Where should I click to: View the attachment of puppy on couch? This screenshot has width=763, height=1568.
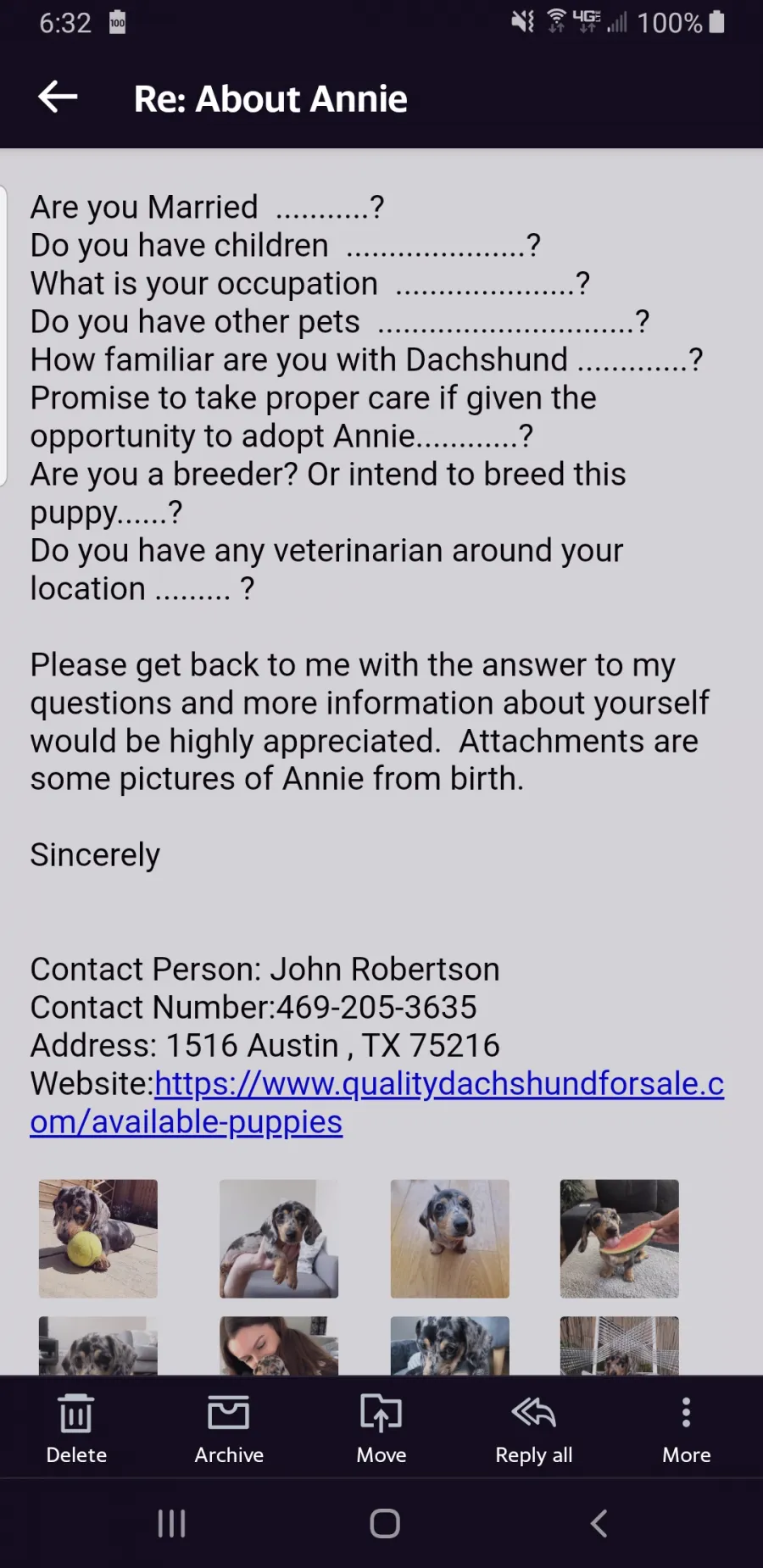point(279,1238)
